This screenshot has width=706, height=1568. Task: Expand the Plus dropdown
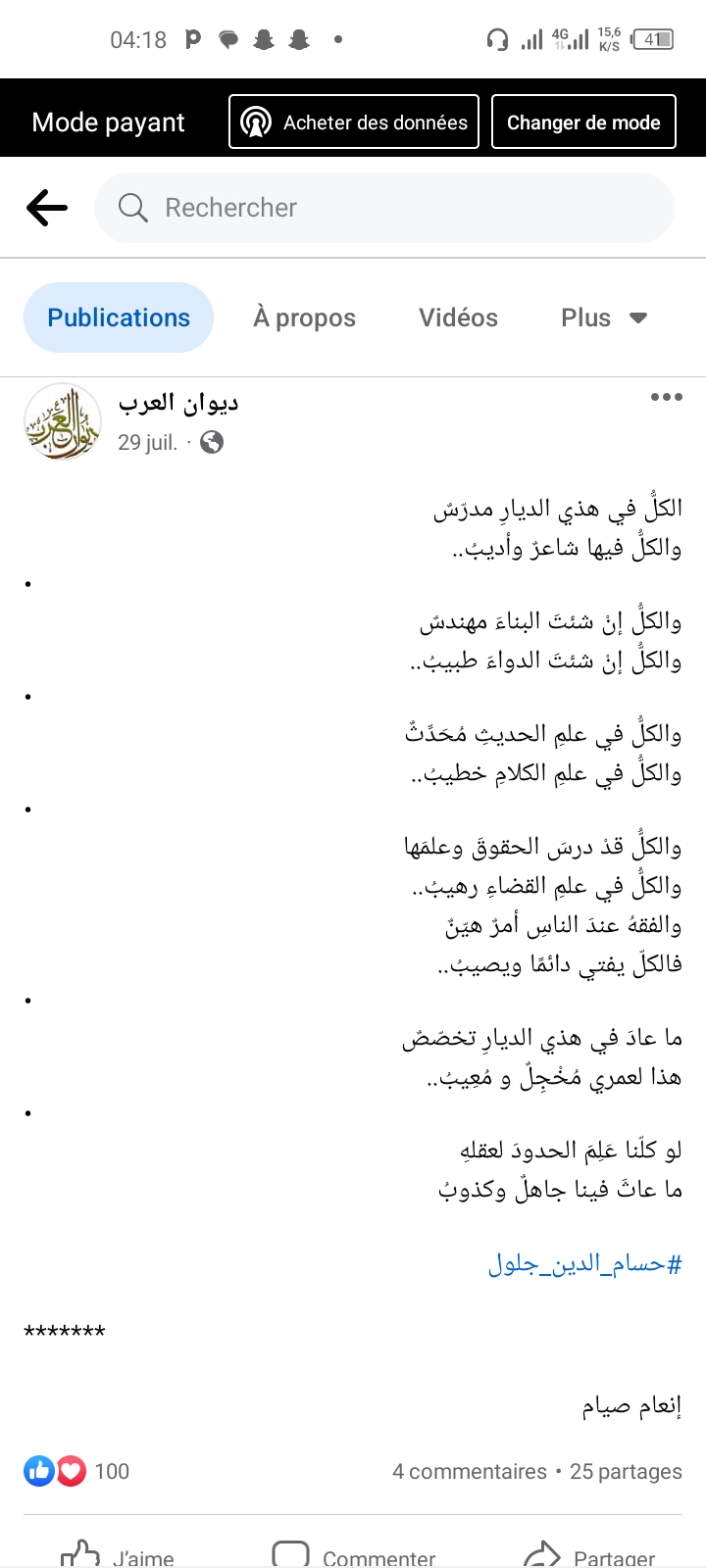(603, 318)
